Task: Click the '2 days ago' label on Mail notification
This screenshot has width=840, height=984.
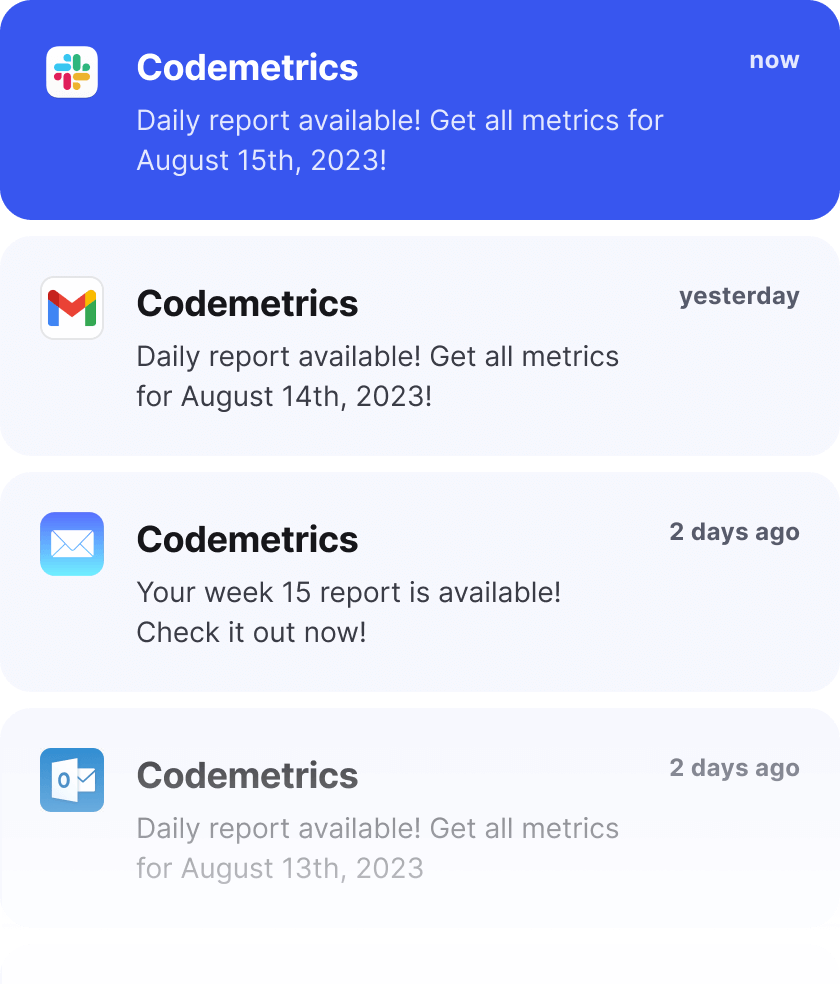Action: (734, 532)
